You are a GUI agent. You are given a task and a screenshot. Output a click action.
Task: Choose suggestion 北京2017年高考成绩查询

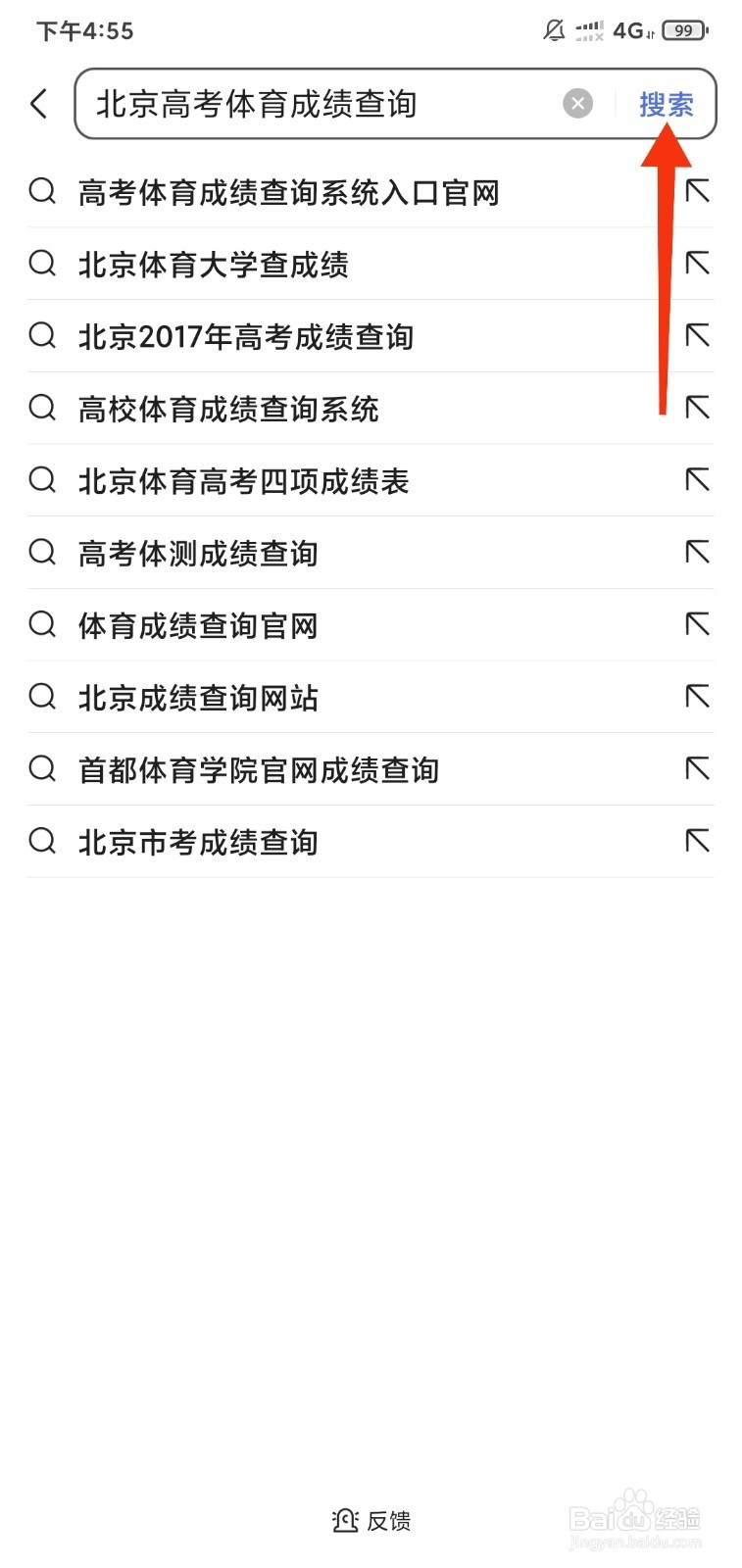[x=371, y=336]
